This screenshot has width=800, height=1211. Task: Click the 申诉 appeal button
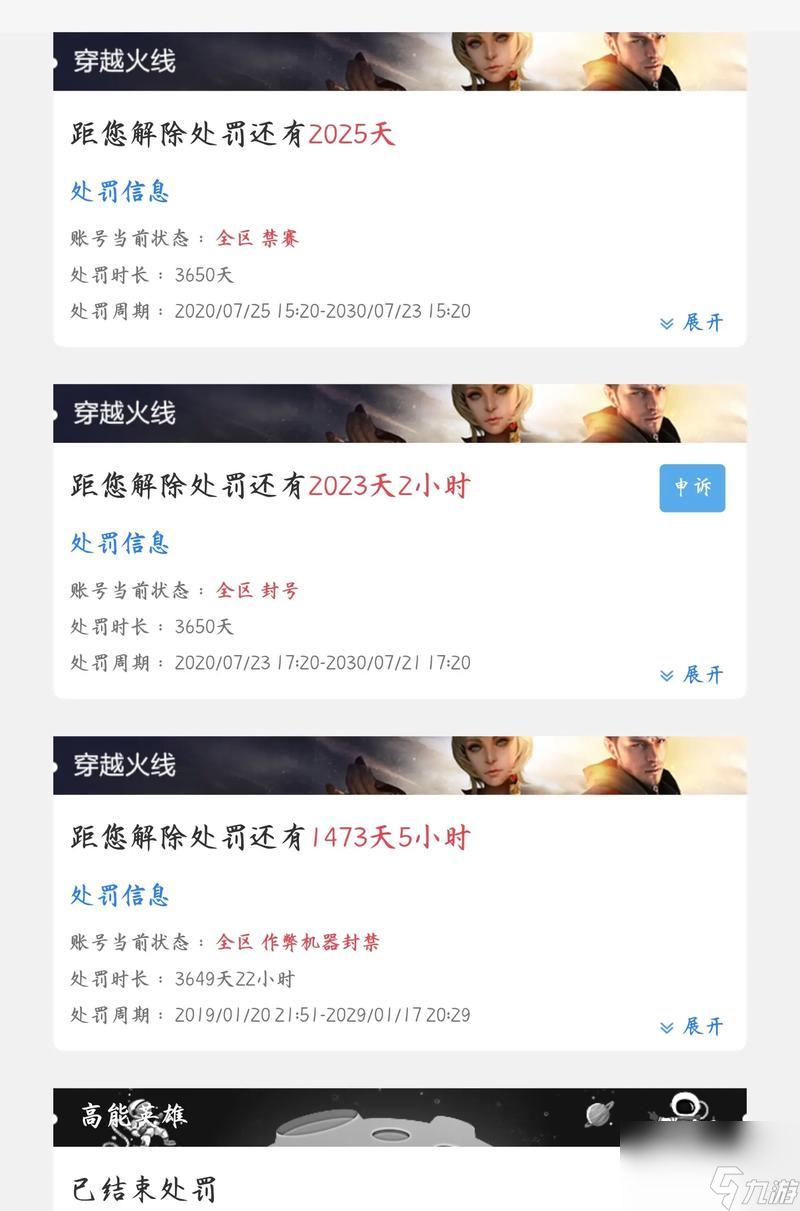(691, 488)
